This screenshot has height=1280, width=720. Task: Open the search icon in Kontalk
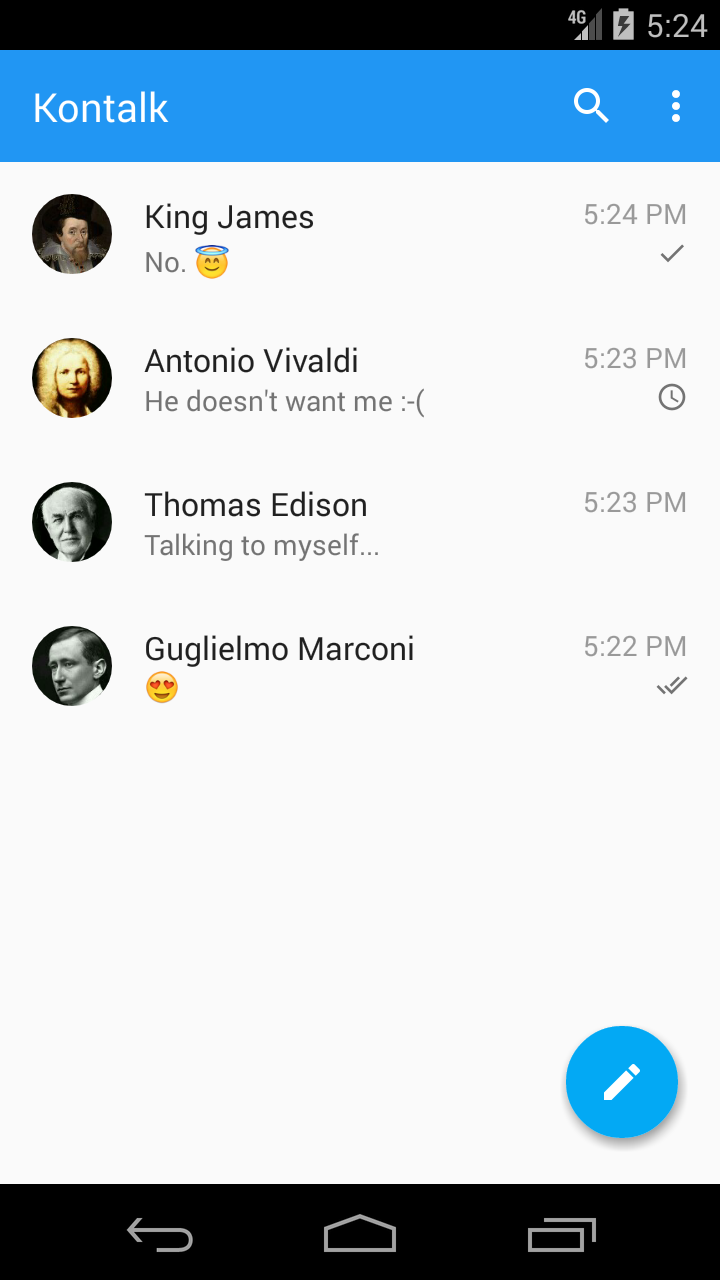[591, 106]
